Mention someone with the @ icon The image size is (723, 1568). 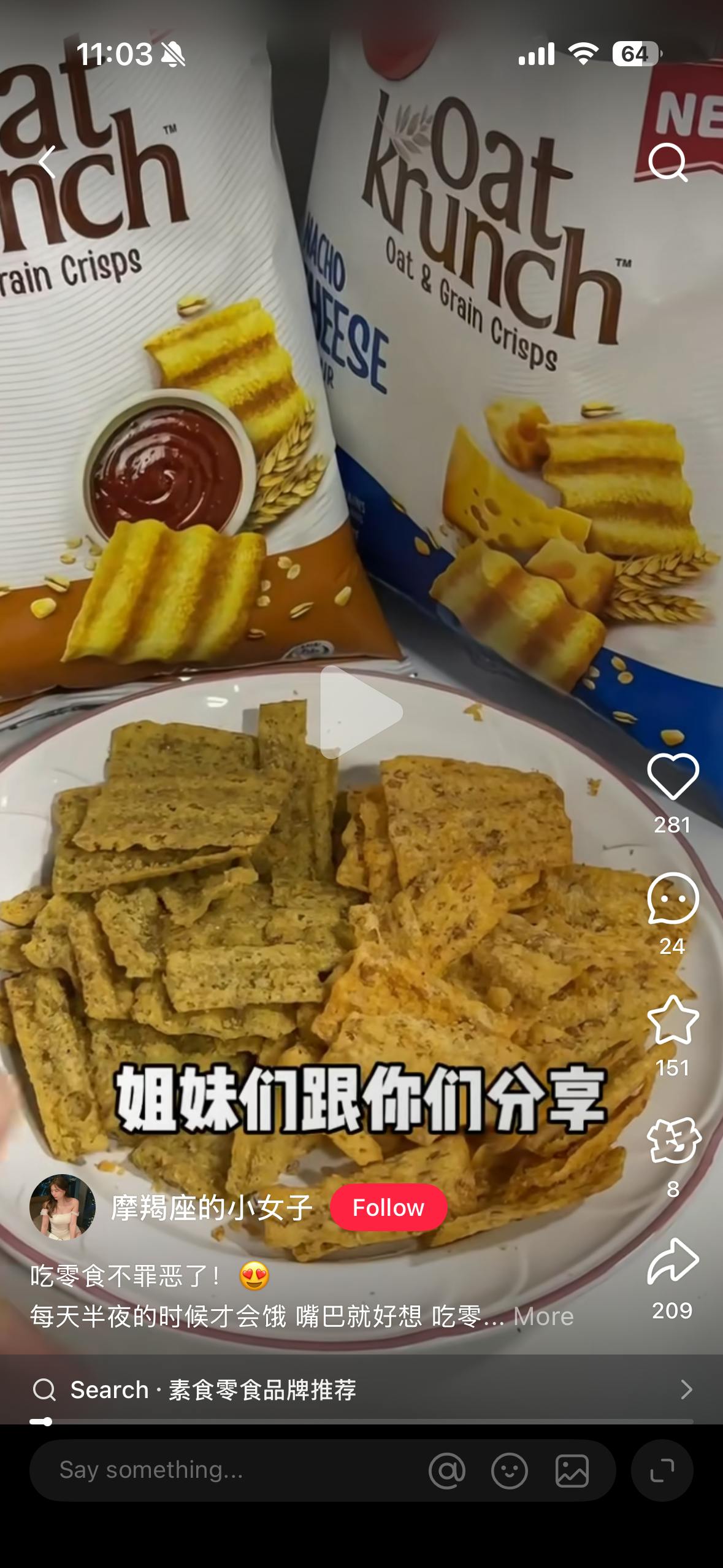(x=447, y=1470)
